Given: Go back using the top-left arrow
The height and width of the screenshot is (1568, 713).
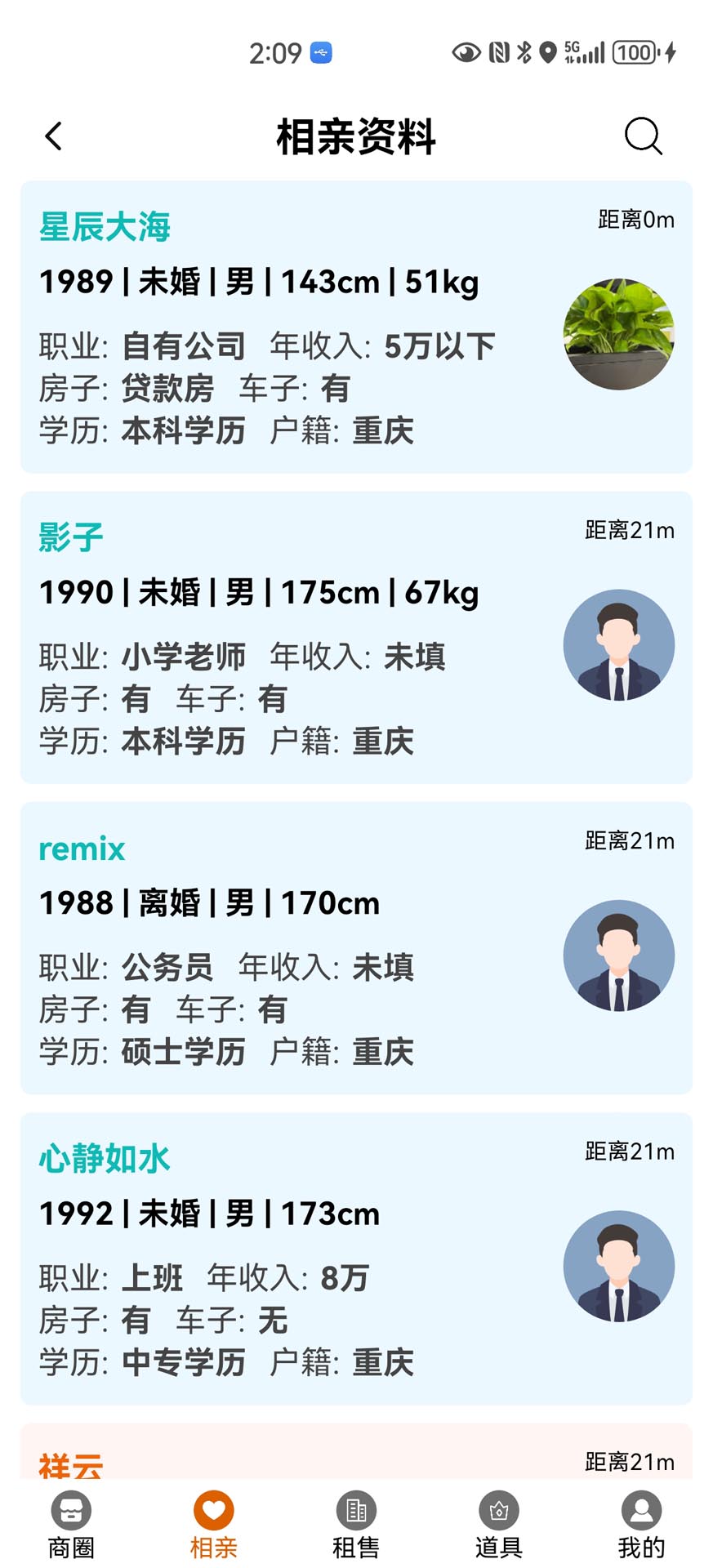Looking at the screenshot, I should [54, 136].
